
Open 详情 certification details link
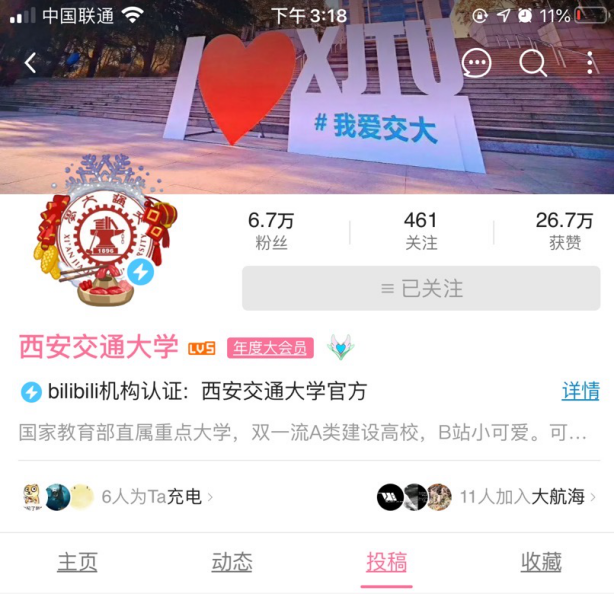coord(580,391)
